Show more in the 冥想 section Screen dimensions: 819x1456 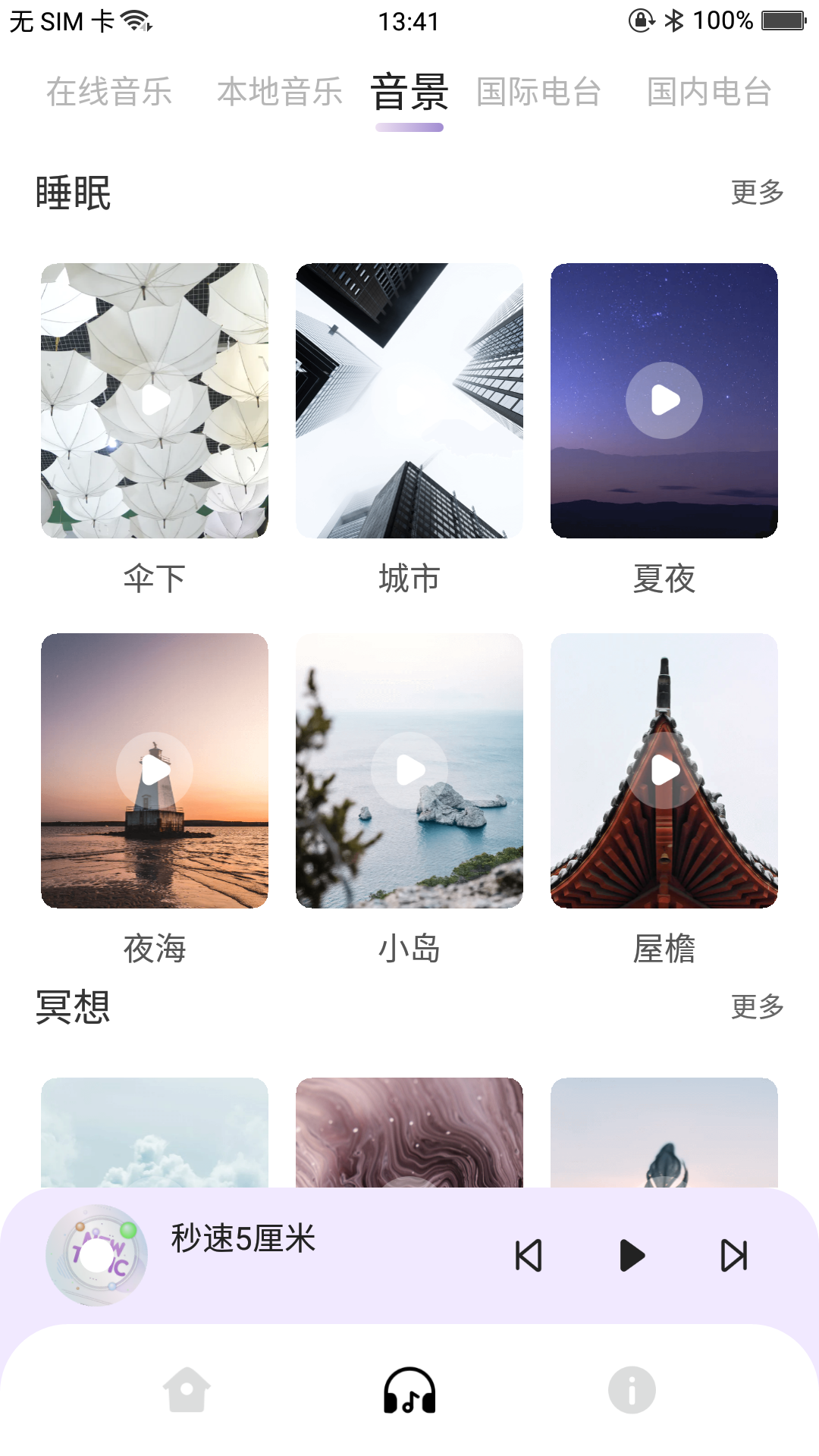757,1007
